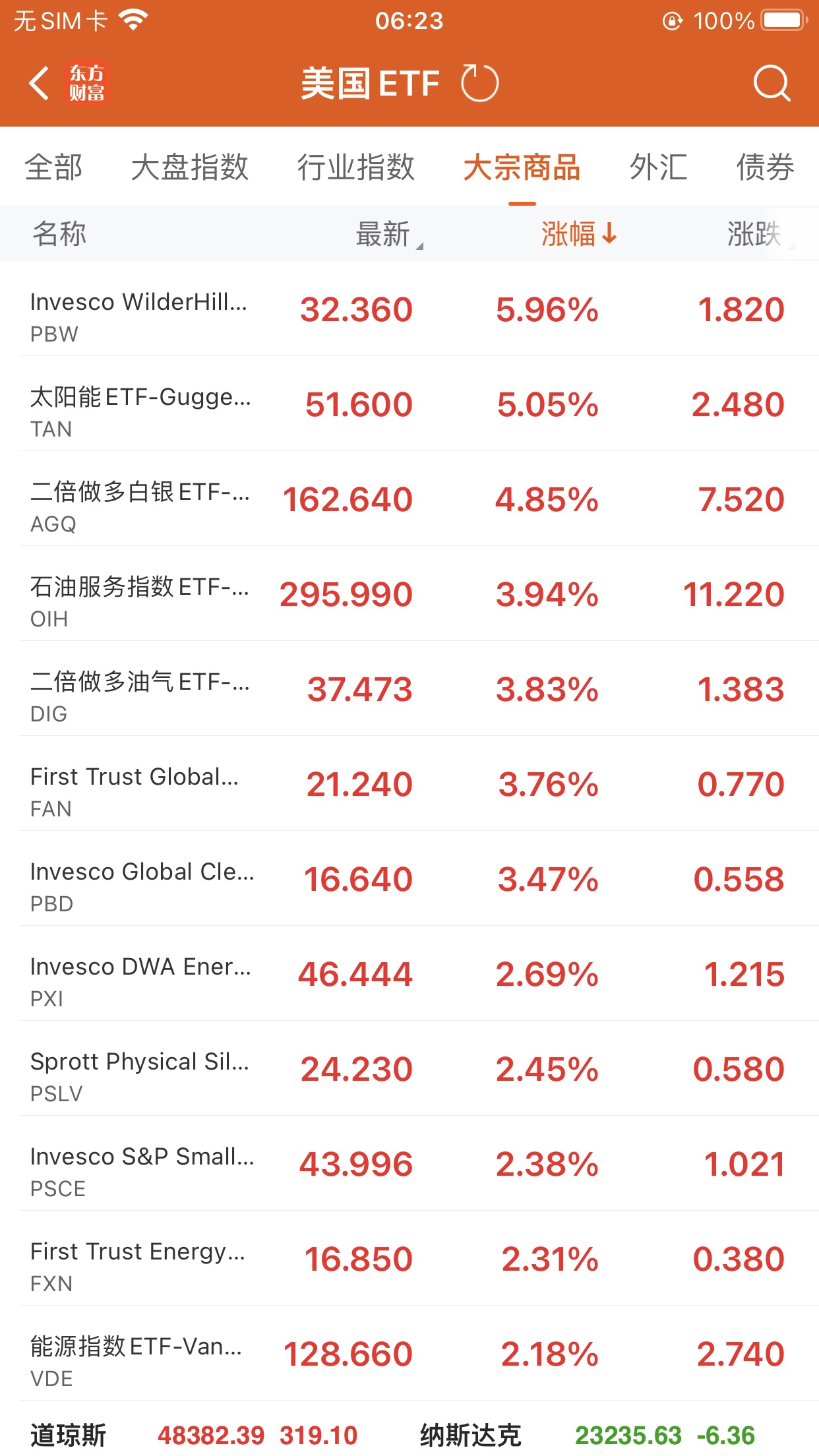The image size is (819, 1456).
Task: Sort the list by 最新 price
Action: coord(384,234)
